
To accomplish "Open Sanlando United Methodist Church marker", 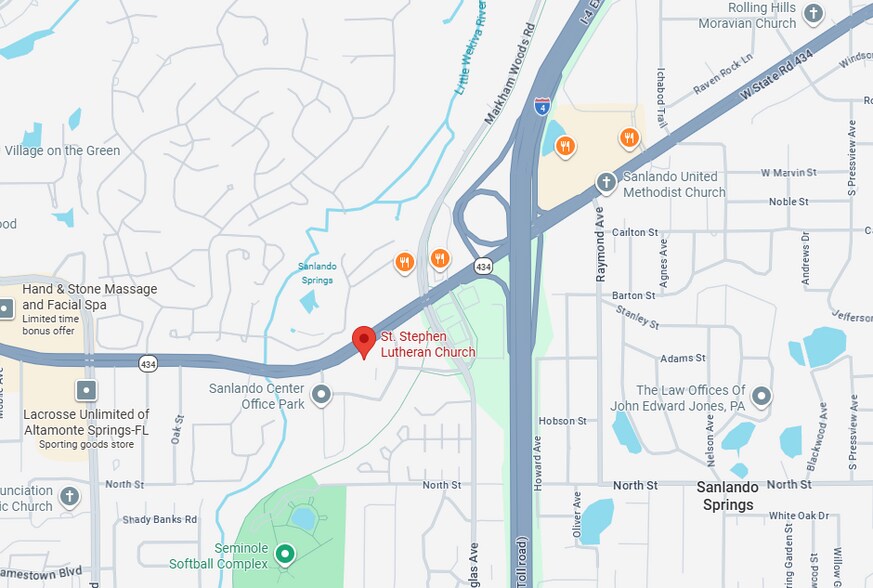I will click(606, 183).
